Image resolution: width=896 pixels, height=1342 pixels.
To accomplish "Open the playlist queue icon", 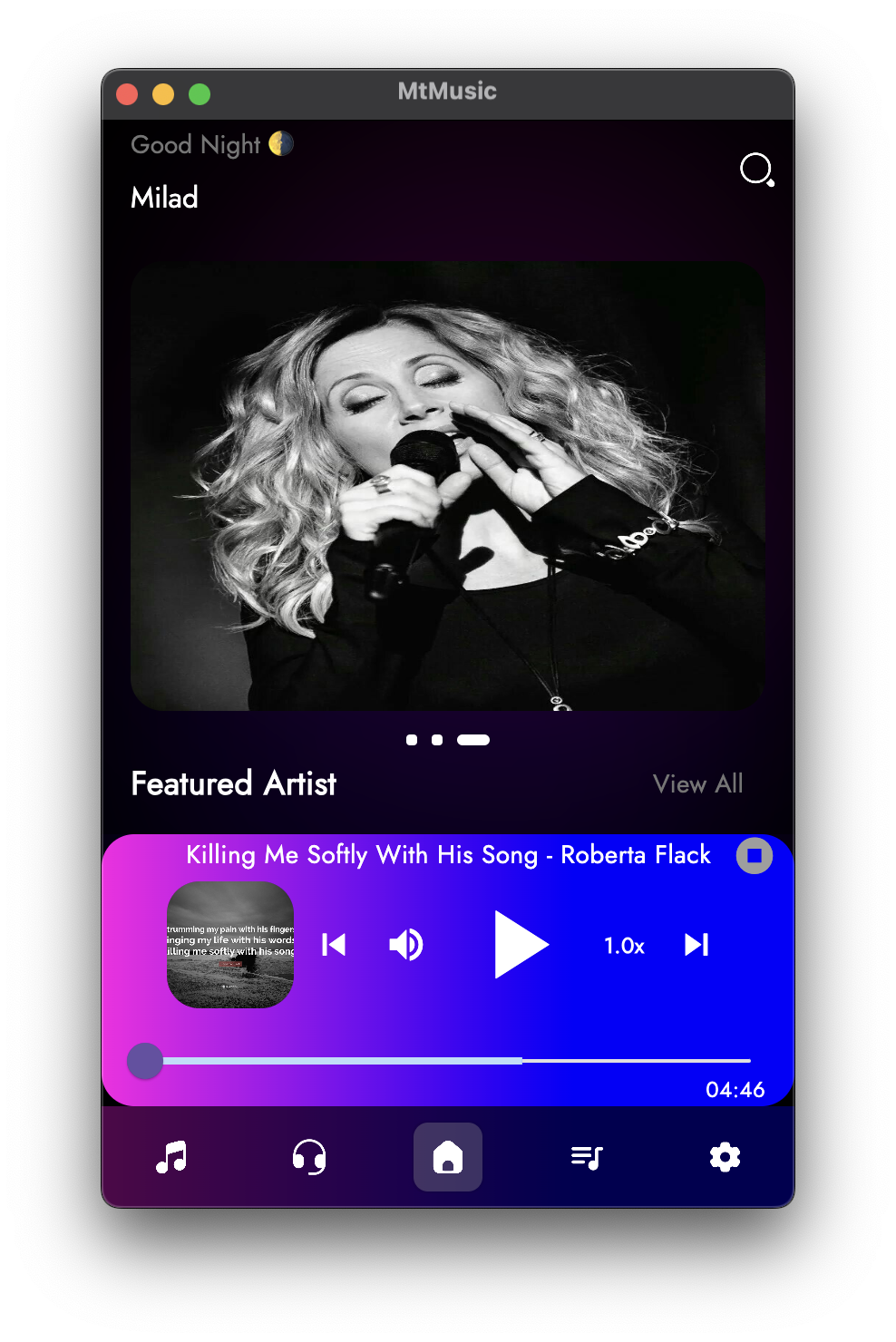I will click(x=586, y=1156).
